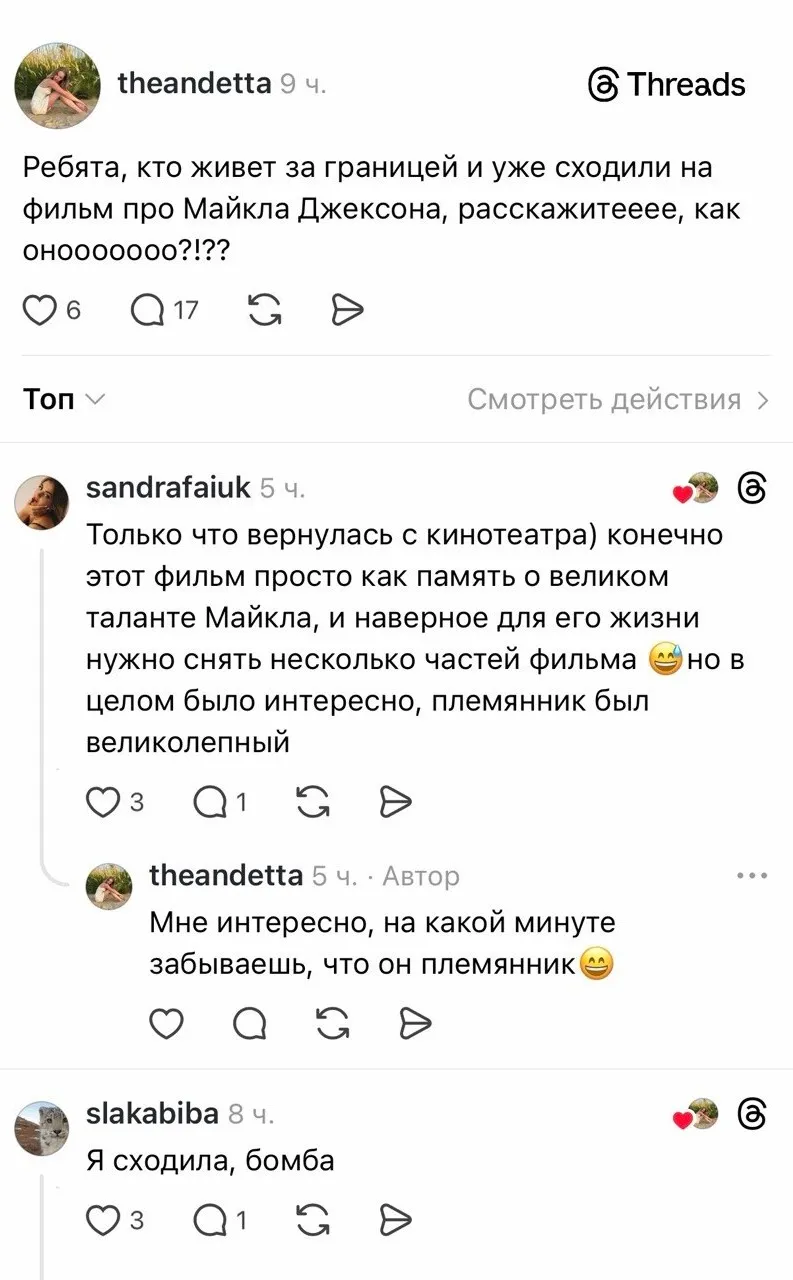Like theandetta's main post
Image resolution: width=793 pixels, height=1280 pixels.
coord(39,311)
